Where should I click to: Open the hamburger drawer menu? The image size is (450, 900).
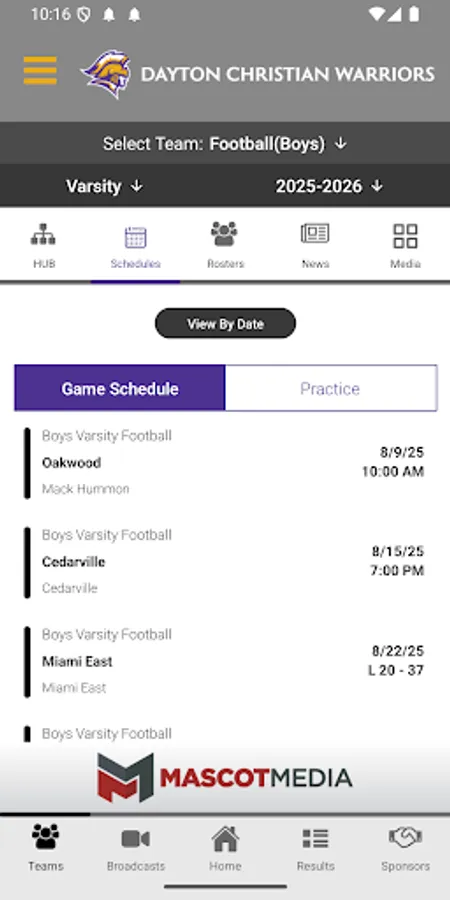(40, 71)
